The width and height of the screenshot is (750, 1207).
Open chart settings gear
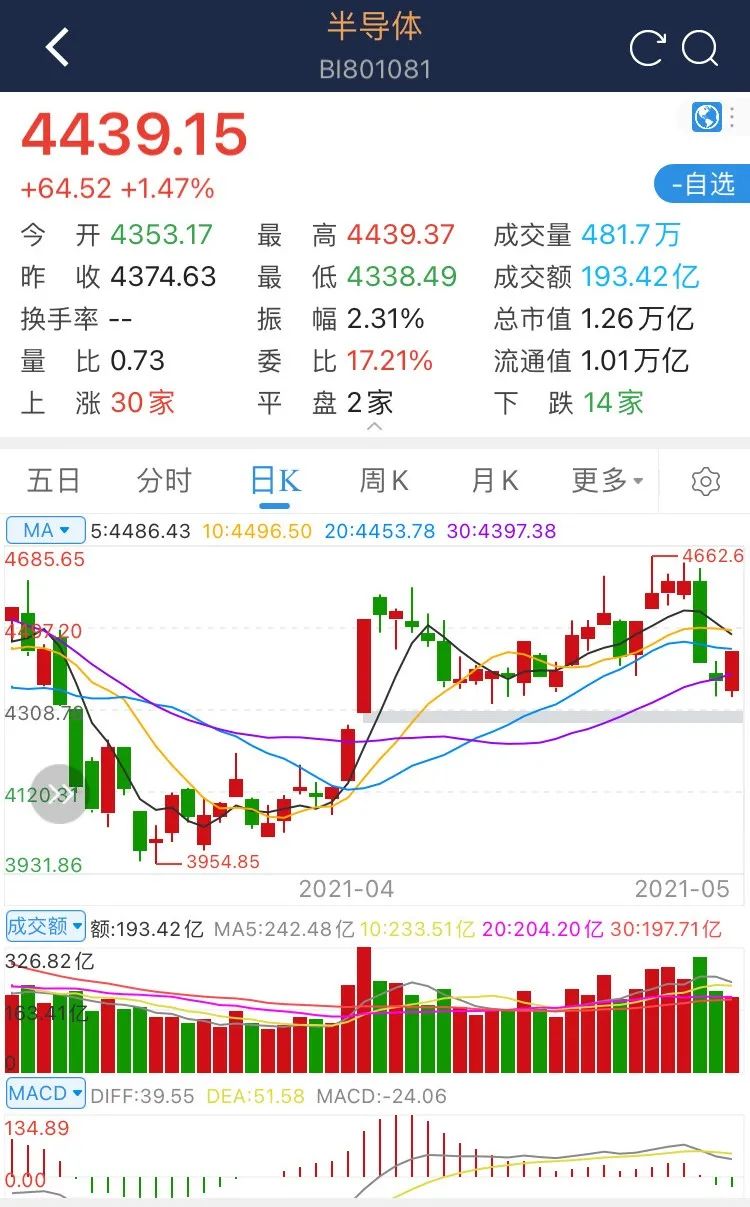[x=706, y=481]
